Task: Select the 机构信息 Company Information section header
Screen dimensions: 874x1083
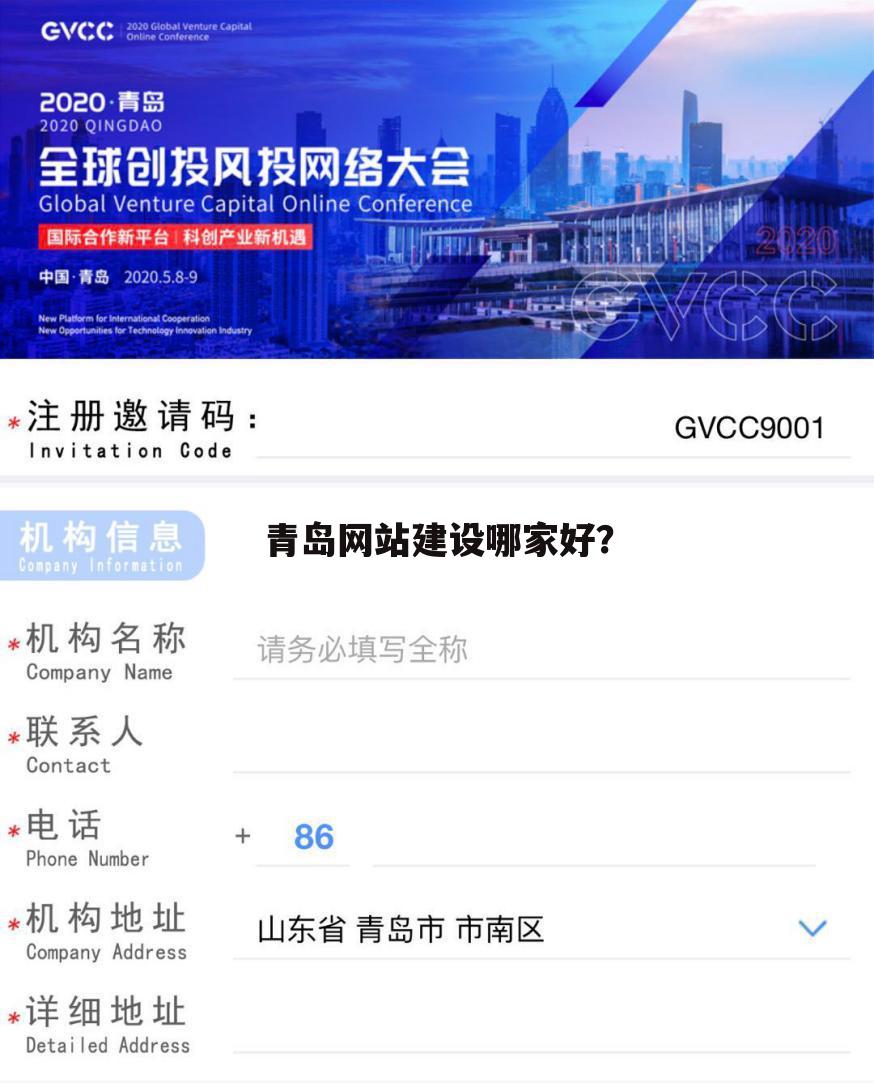Action: [103, 545]
